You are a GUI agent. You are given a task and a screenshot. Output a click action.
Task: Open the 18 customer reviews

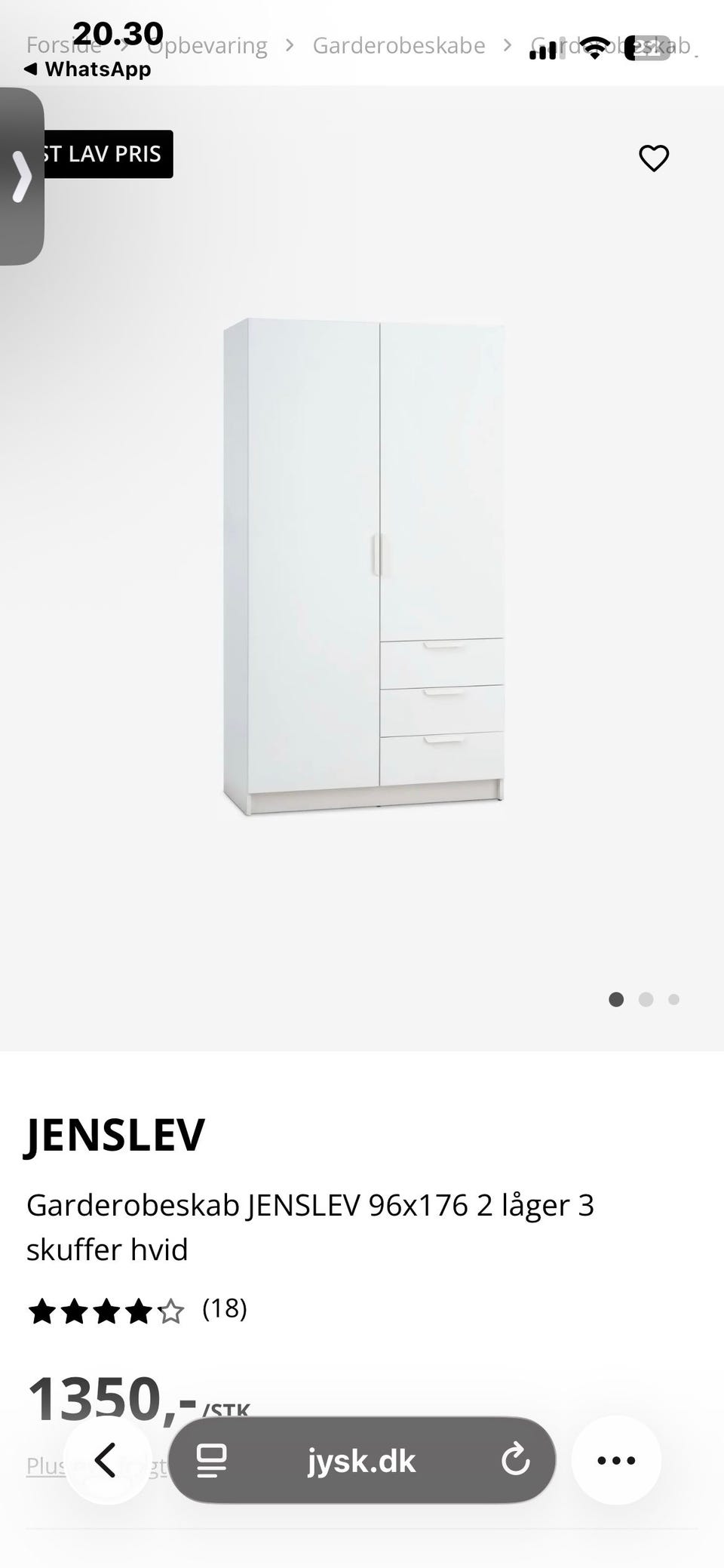tap(225, 1308)
